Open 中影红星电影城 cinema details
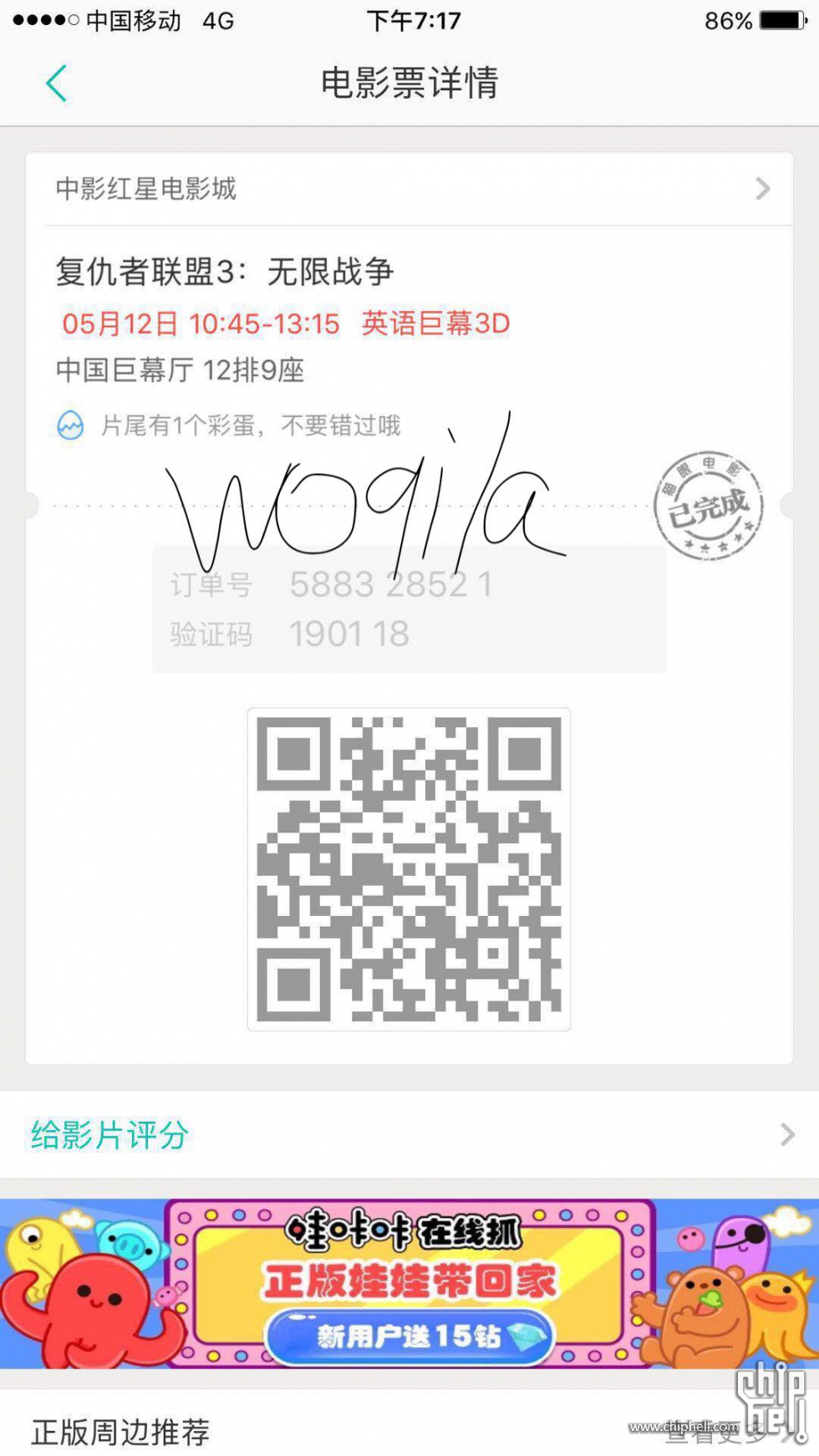Screen dimensions: 819x1456 coord(409,189)
